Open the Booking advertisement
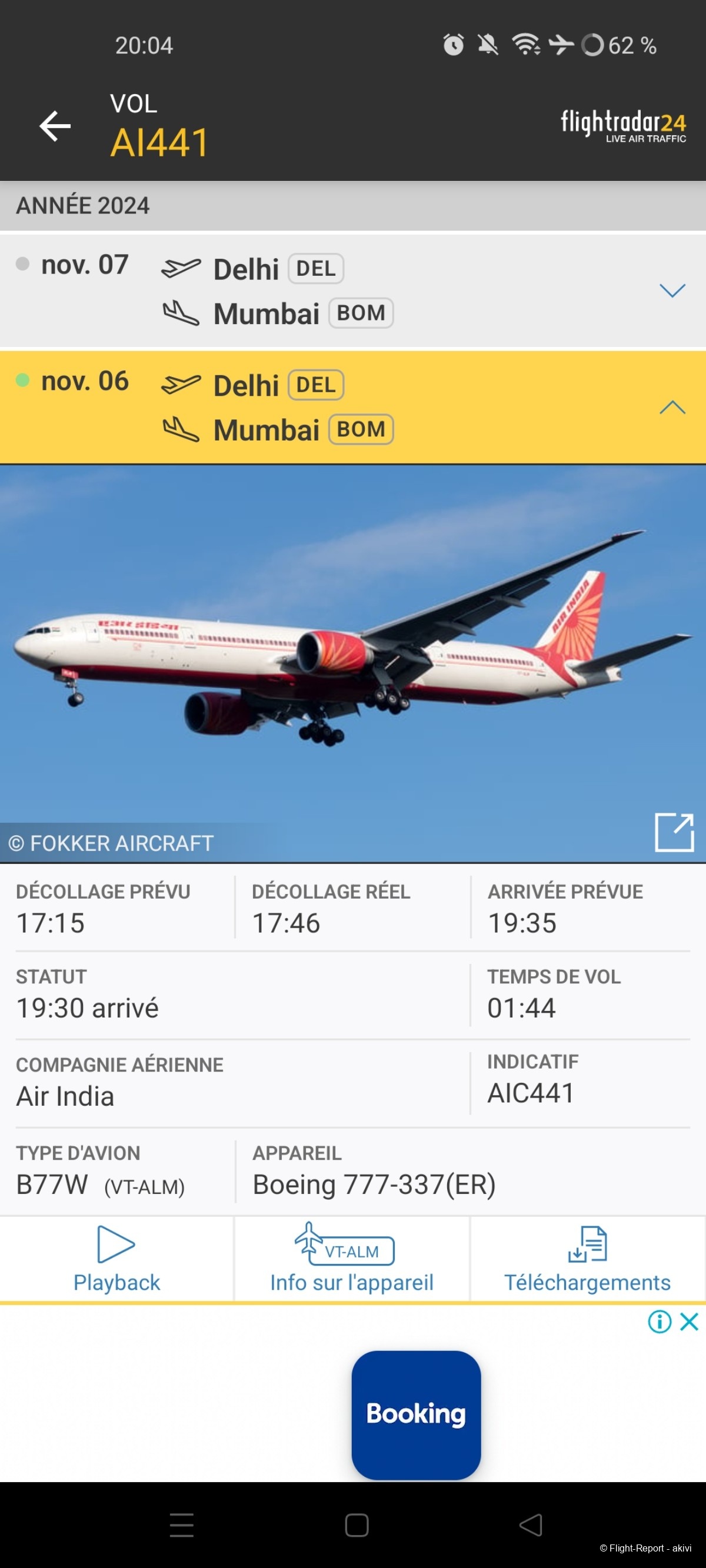Screen dimensions: 706x1568 (x=416, y=1413)
